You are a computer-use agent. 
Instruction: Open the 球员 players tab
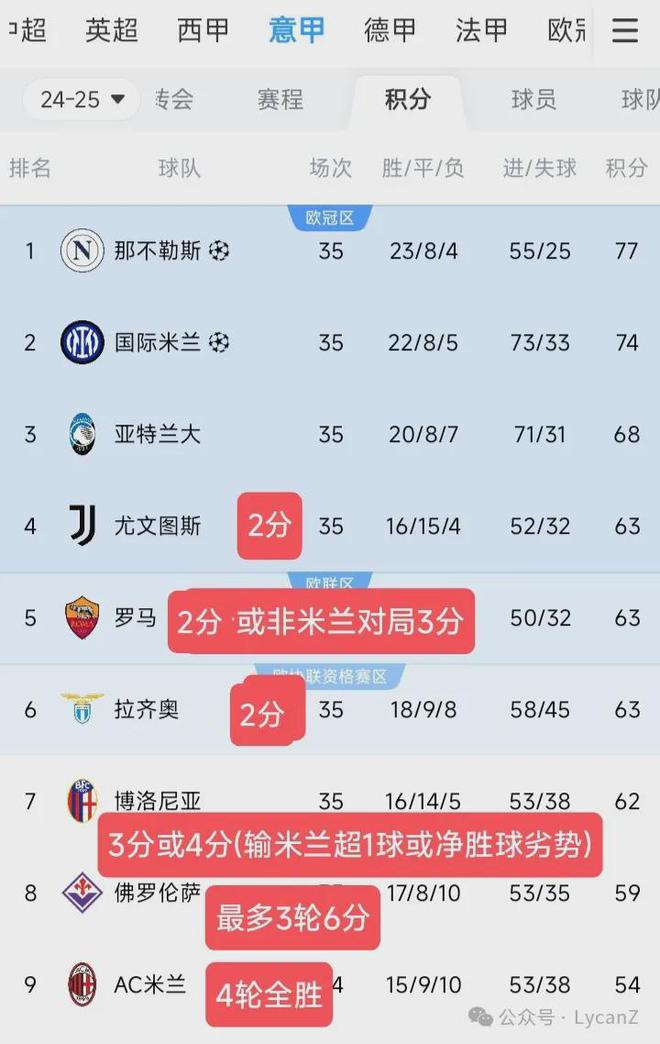(534, 99)
